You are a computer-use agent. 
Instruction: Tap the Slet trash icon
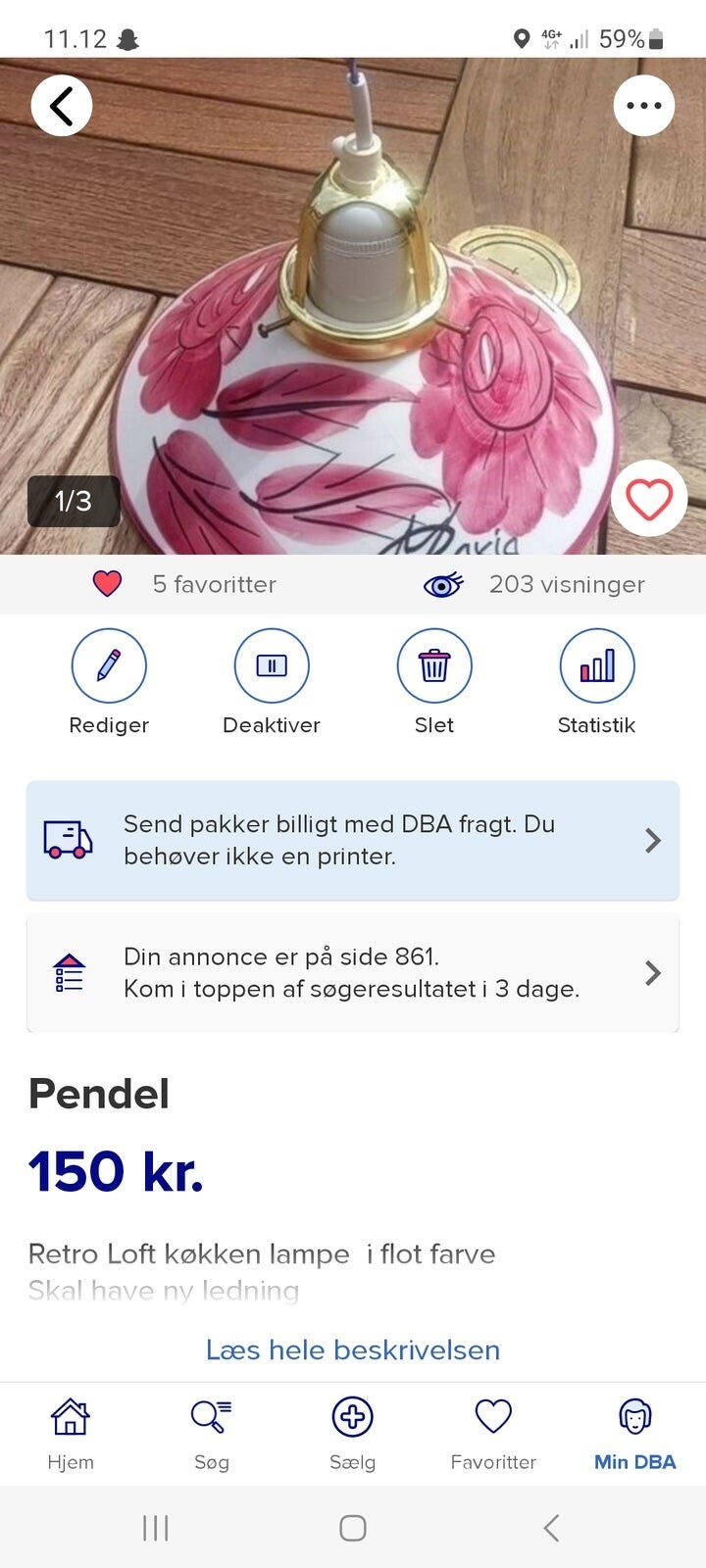coord(433,664)
